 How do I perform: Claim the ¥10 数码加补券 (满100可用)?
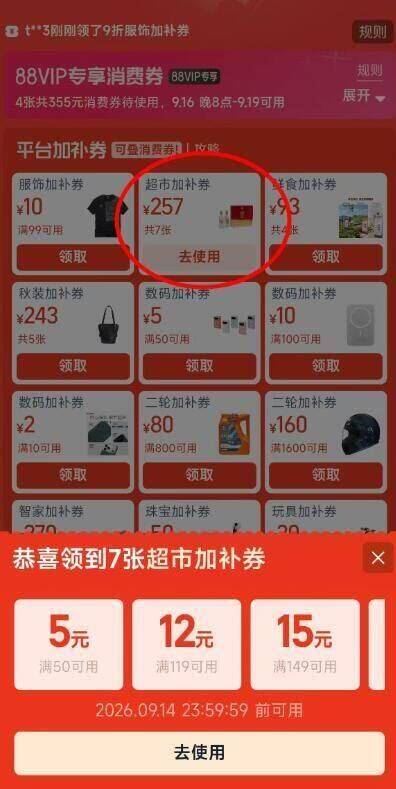click(326, 366)
